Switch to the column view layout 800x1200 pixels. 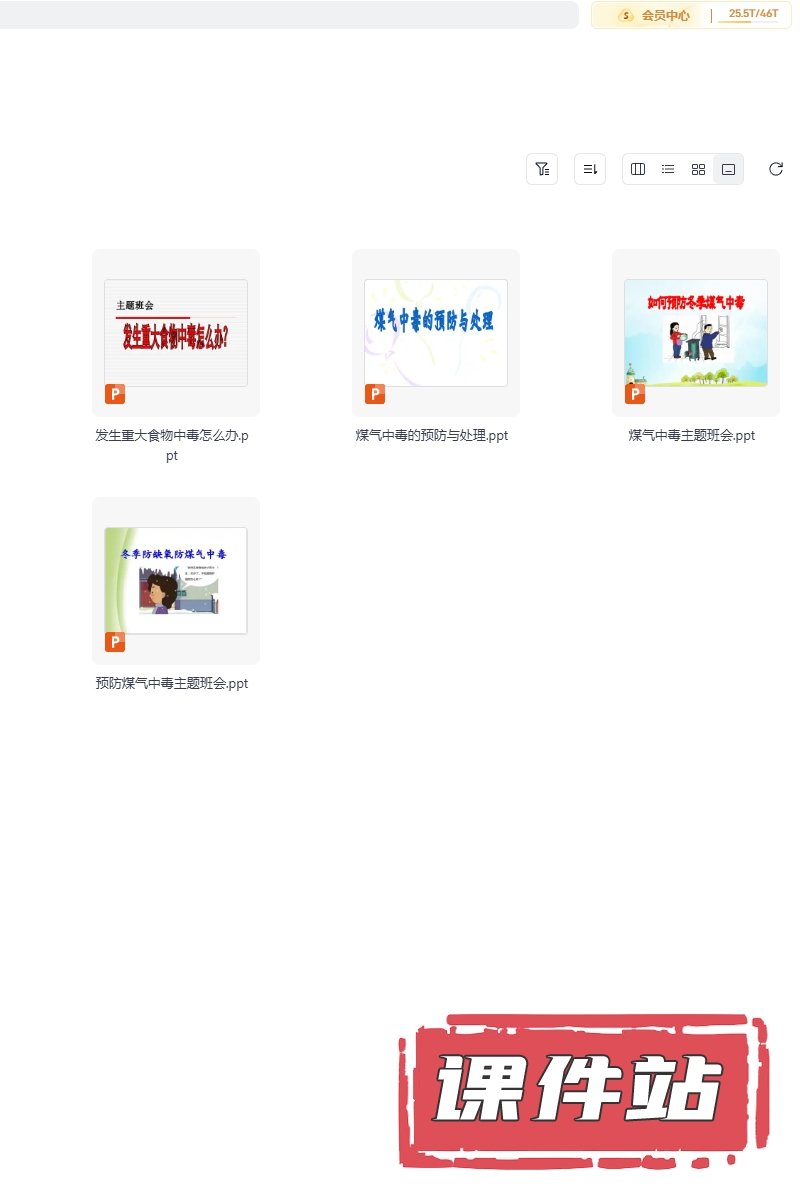[x=638, y=169]
